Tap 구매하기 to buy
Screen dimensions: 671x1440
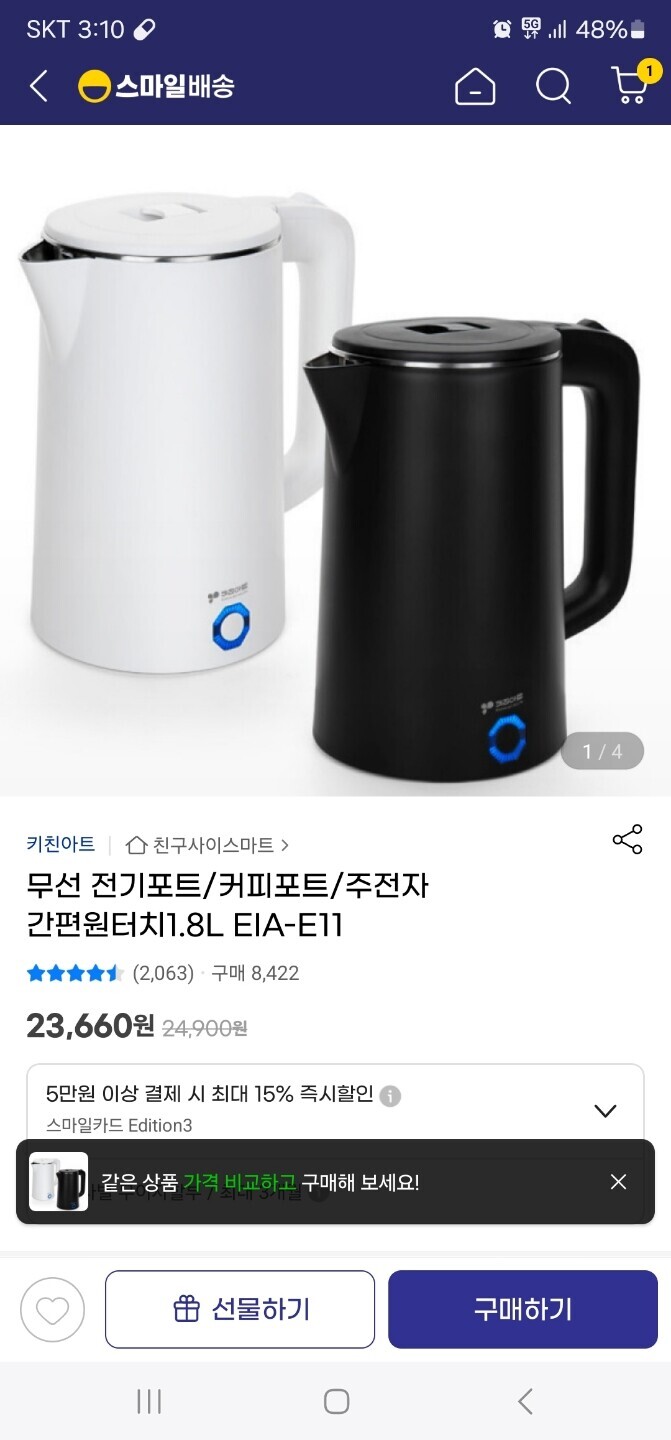coord(523,1309)
